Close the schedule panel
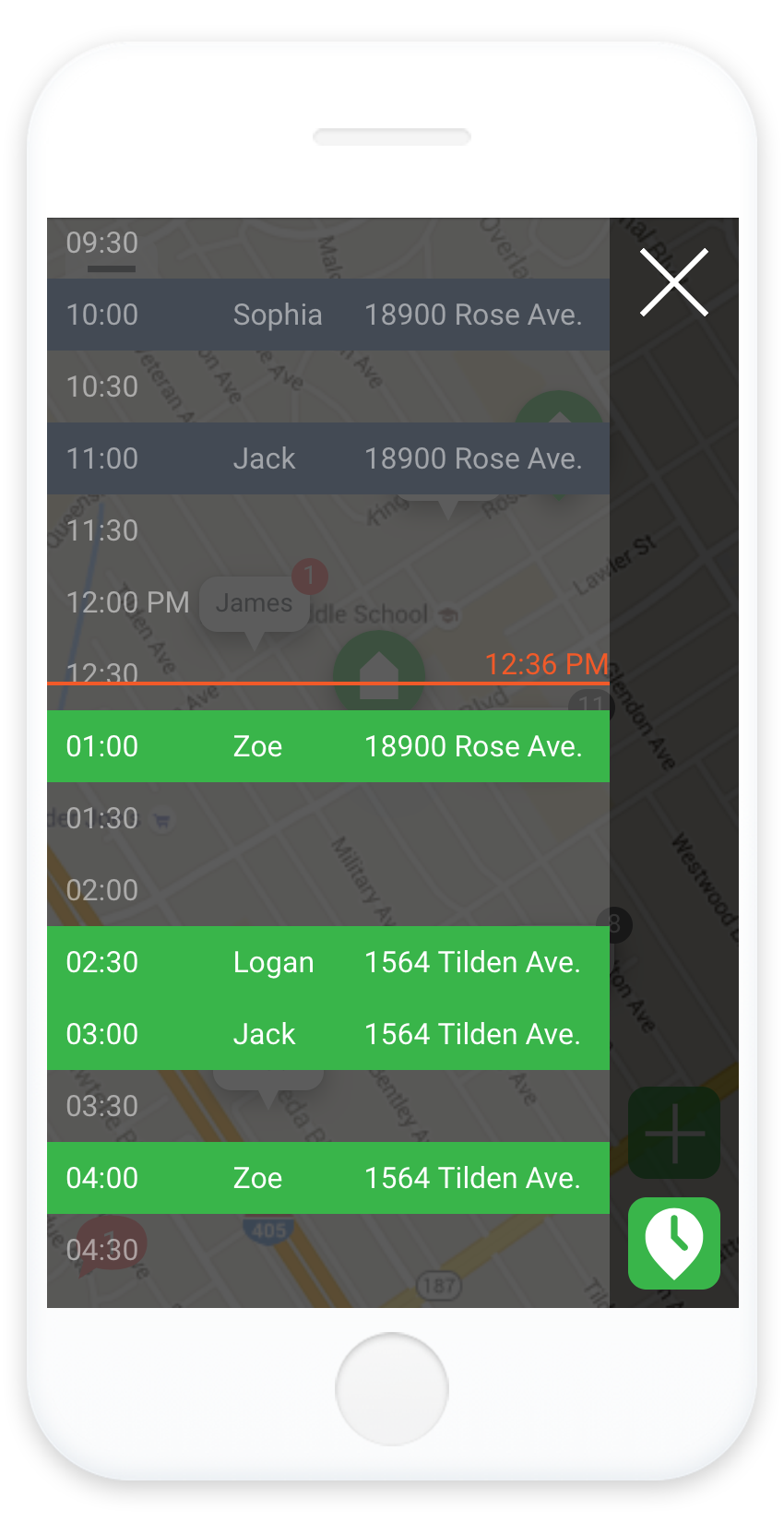 674,282
